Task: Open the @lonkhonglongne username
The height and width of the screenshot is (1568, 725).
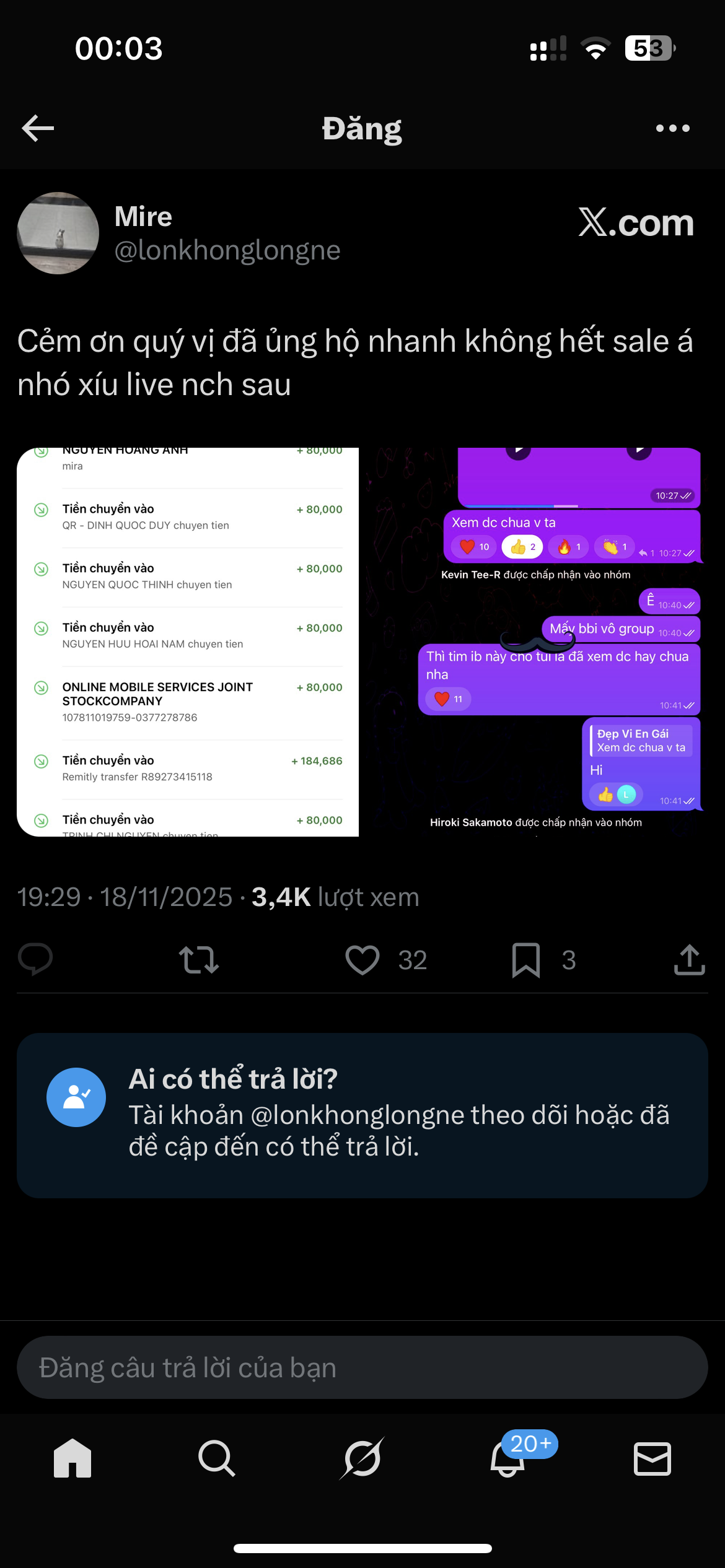Action: (x=227, y=250)
